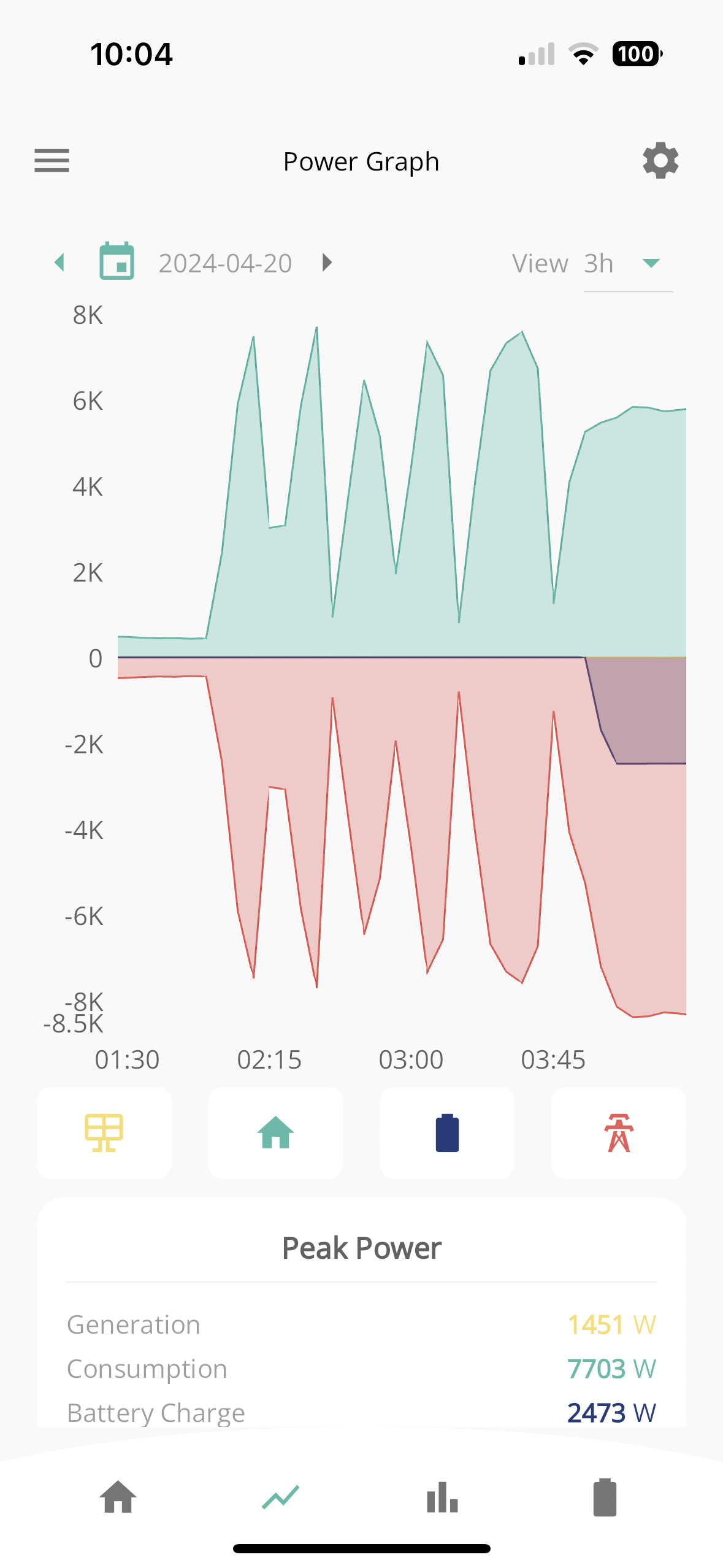Screen dimensions: 723x1568
Task: Toggle the house consumption series
Action: pyautogui.click(x=276, y=1132)
